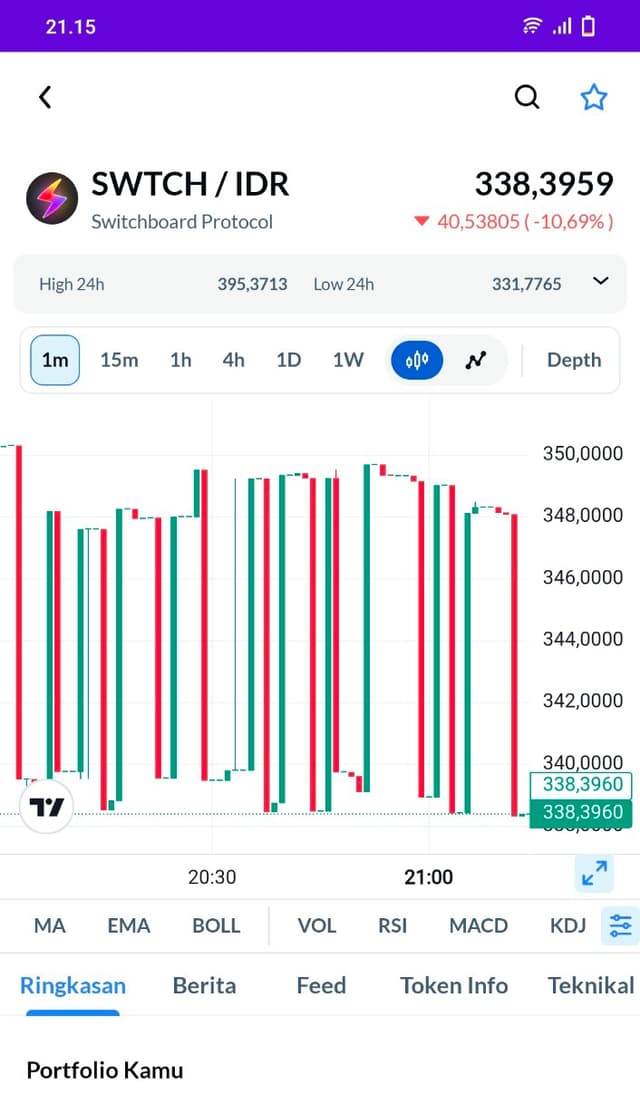Open the Token Info tab
The image size is (640, 1093).
454,986
